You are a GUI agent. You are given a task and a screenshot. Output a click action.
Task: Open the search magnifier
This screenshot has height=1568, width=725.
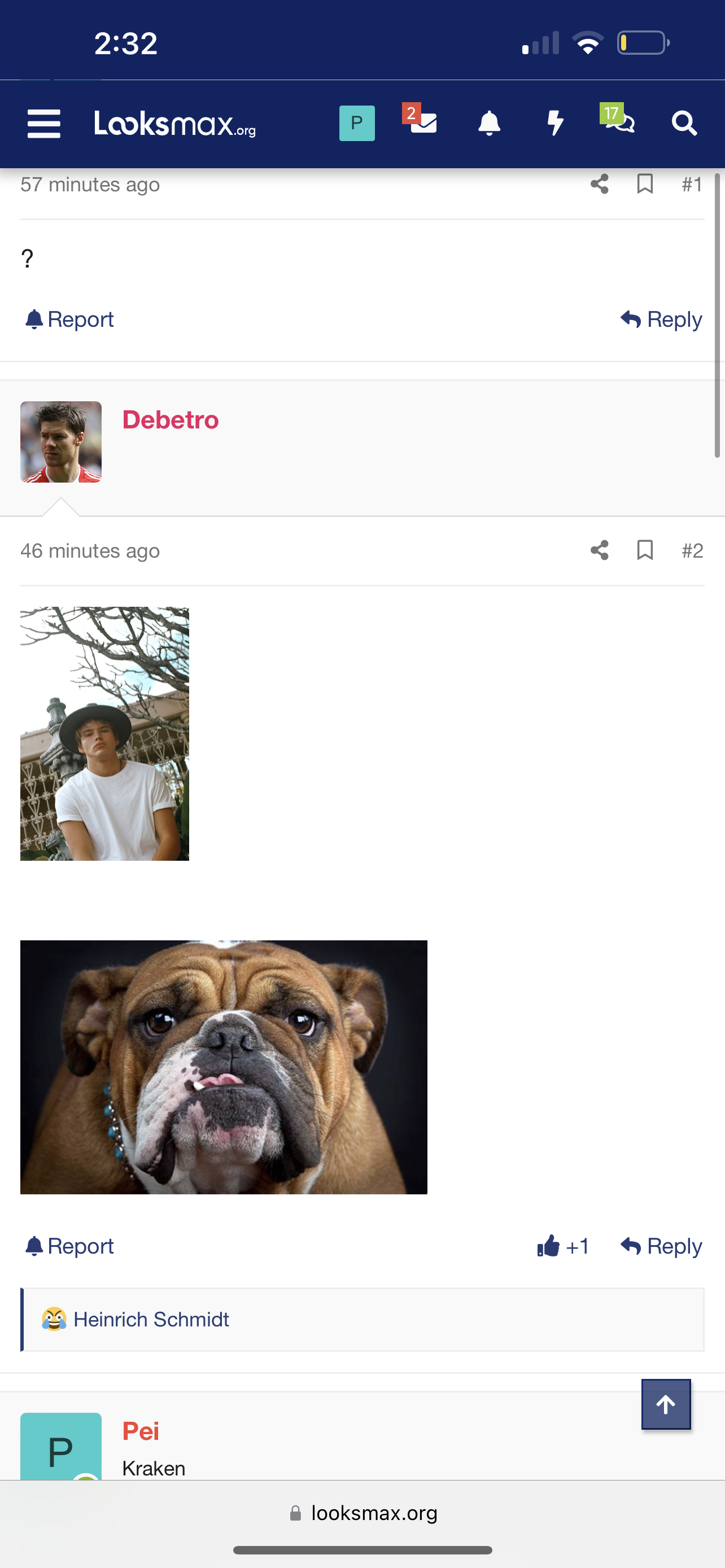(x=684, y=124)
